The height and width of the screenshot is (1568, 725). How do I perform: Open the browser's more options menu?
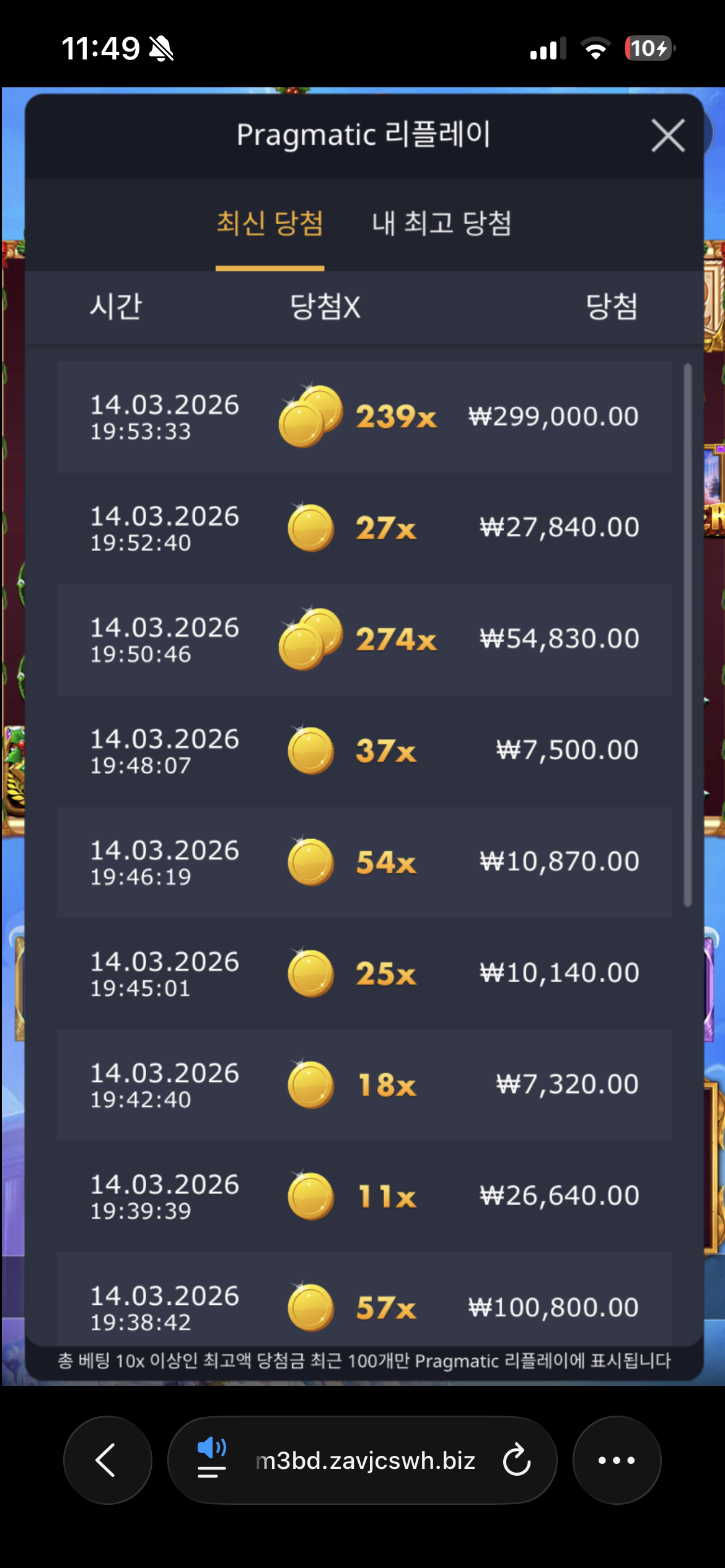(617, 1460)
